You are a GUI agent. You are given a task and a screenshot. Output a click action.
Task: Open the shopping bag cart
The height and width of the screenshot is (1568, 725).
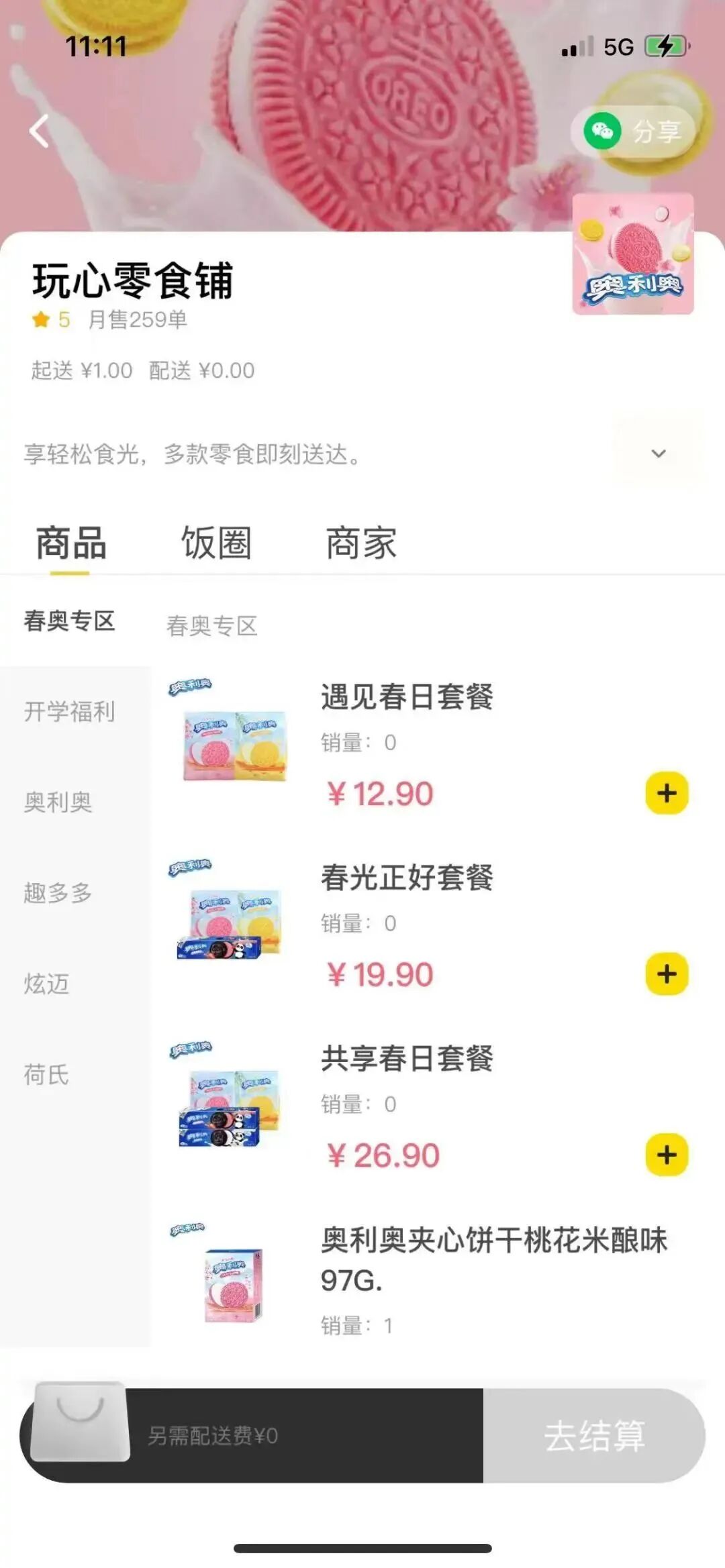coord(81,1421)
